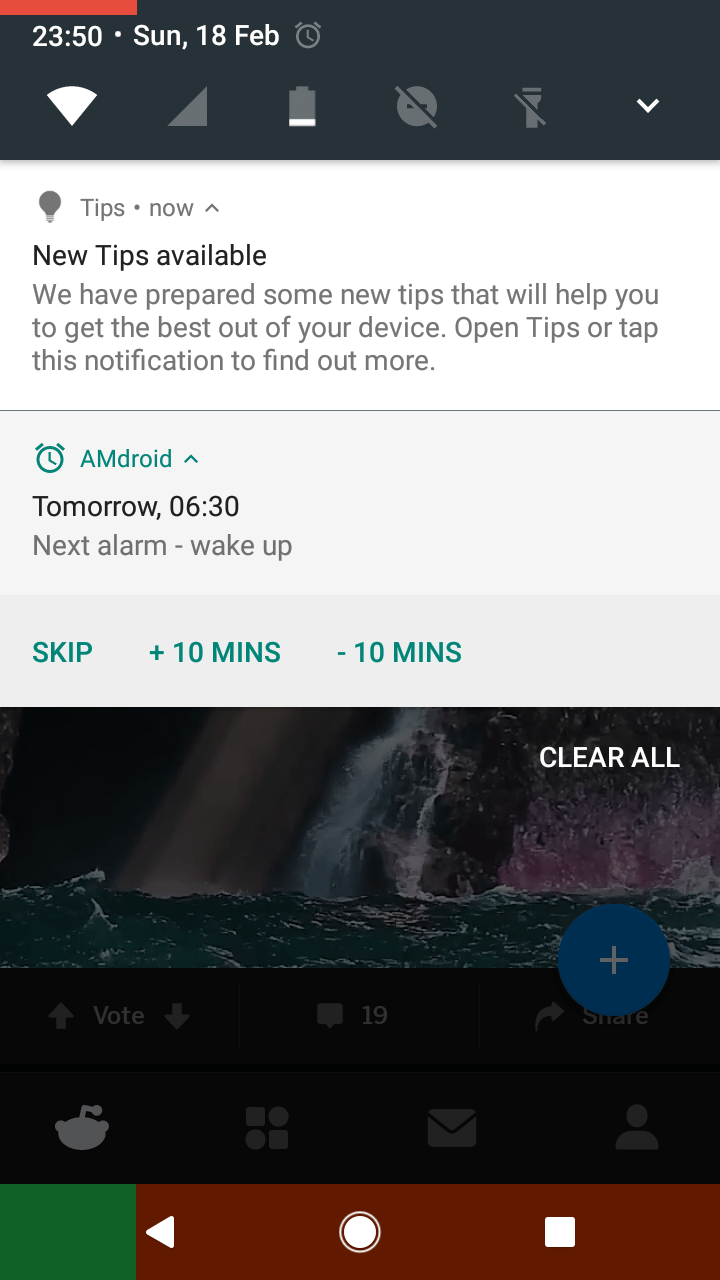
Task: Check battery status via battery icon
Action: [x=302, y=105]
